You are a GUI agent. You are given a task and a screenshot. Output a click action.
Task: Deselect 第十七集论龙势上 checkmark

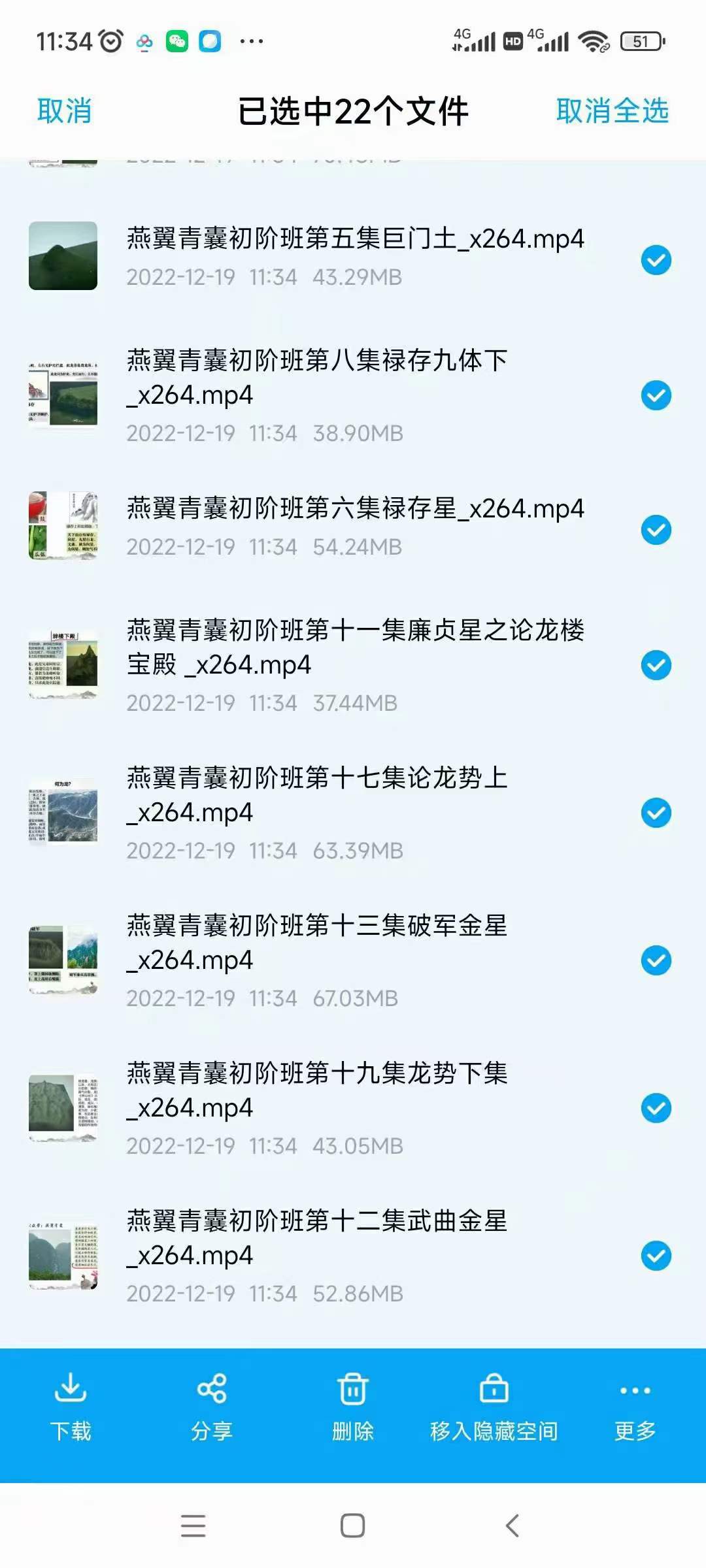tap(656, 813)
